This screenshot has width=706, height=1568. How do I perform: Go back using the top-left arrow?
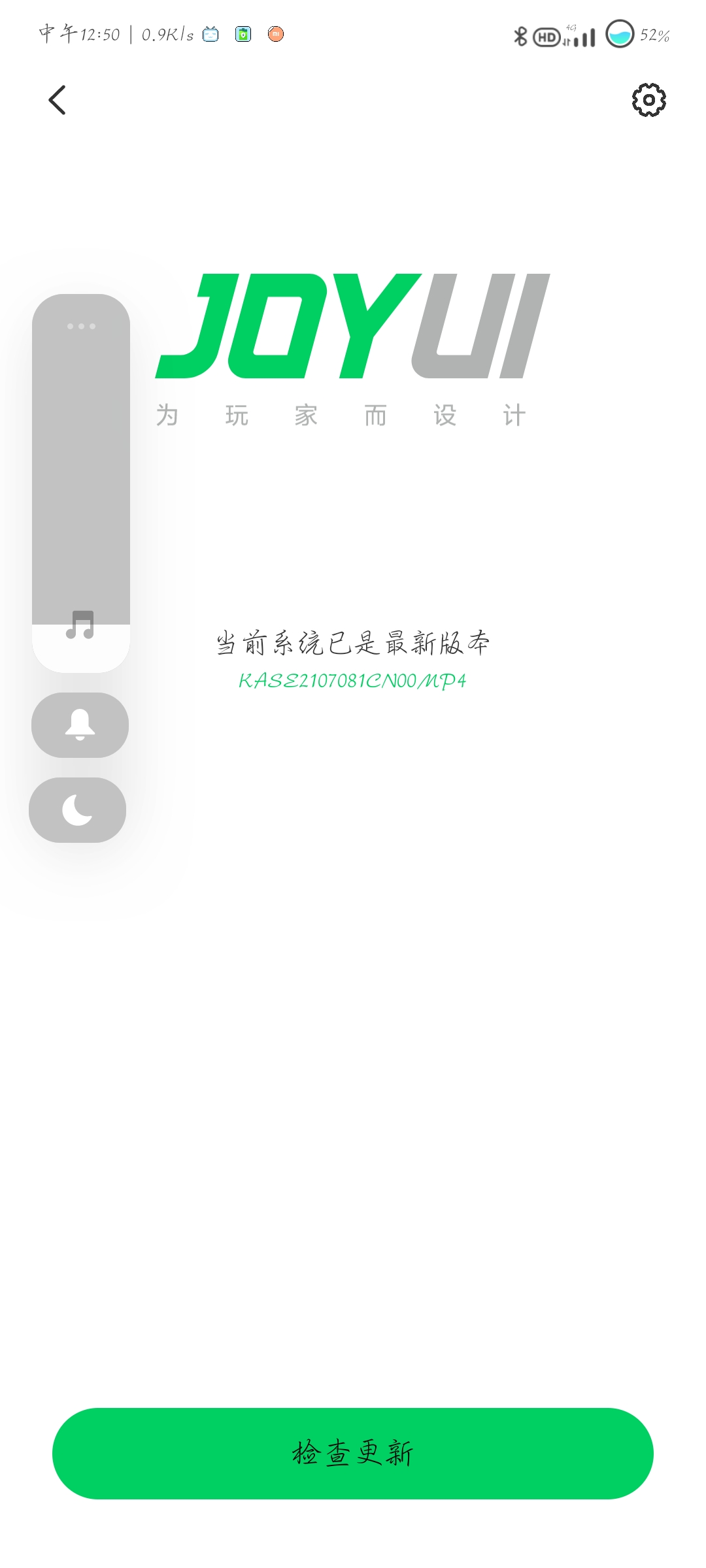[x=58, y=100]
